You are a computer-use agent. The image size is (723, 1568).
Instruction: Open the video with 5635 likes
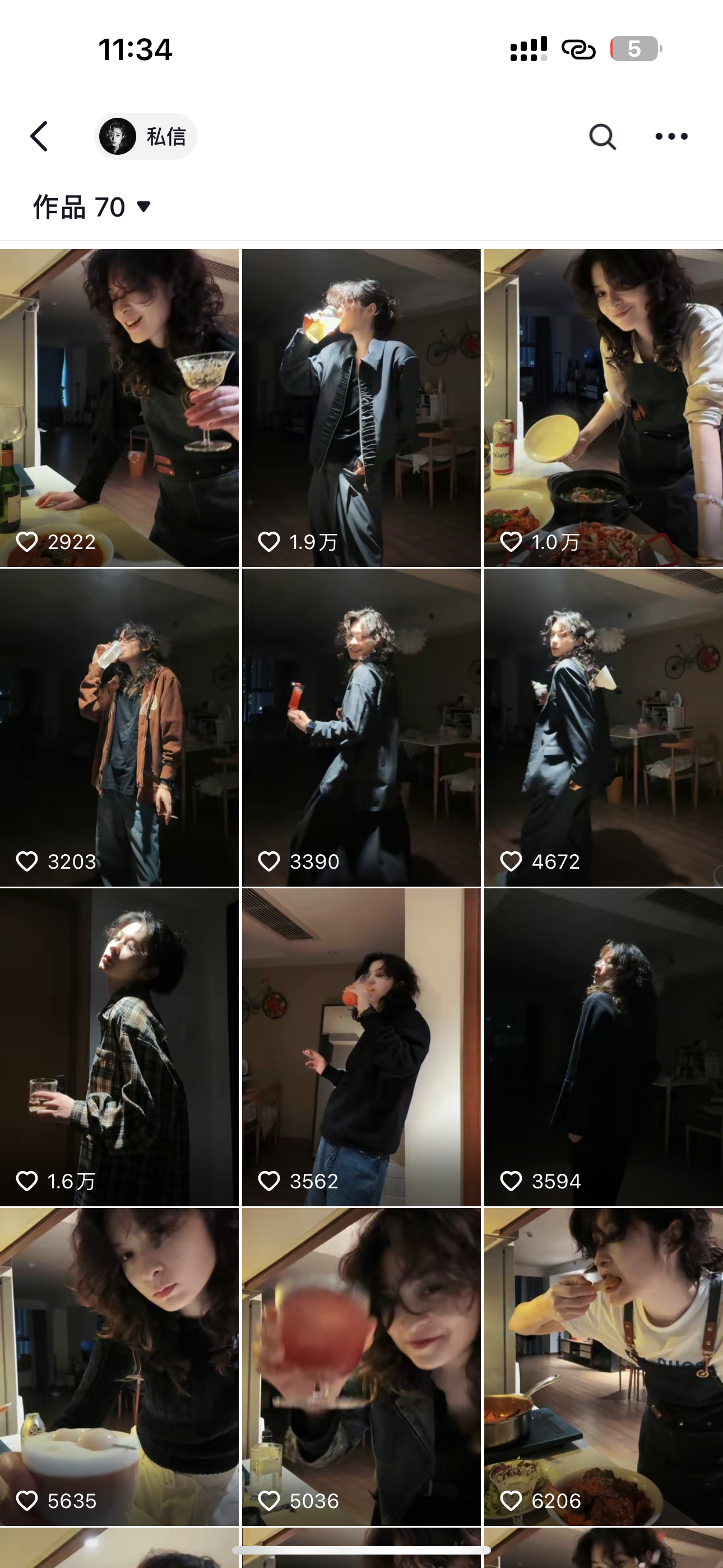click(x=119, y=1367)
